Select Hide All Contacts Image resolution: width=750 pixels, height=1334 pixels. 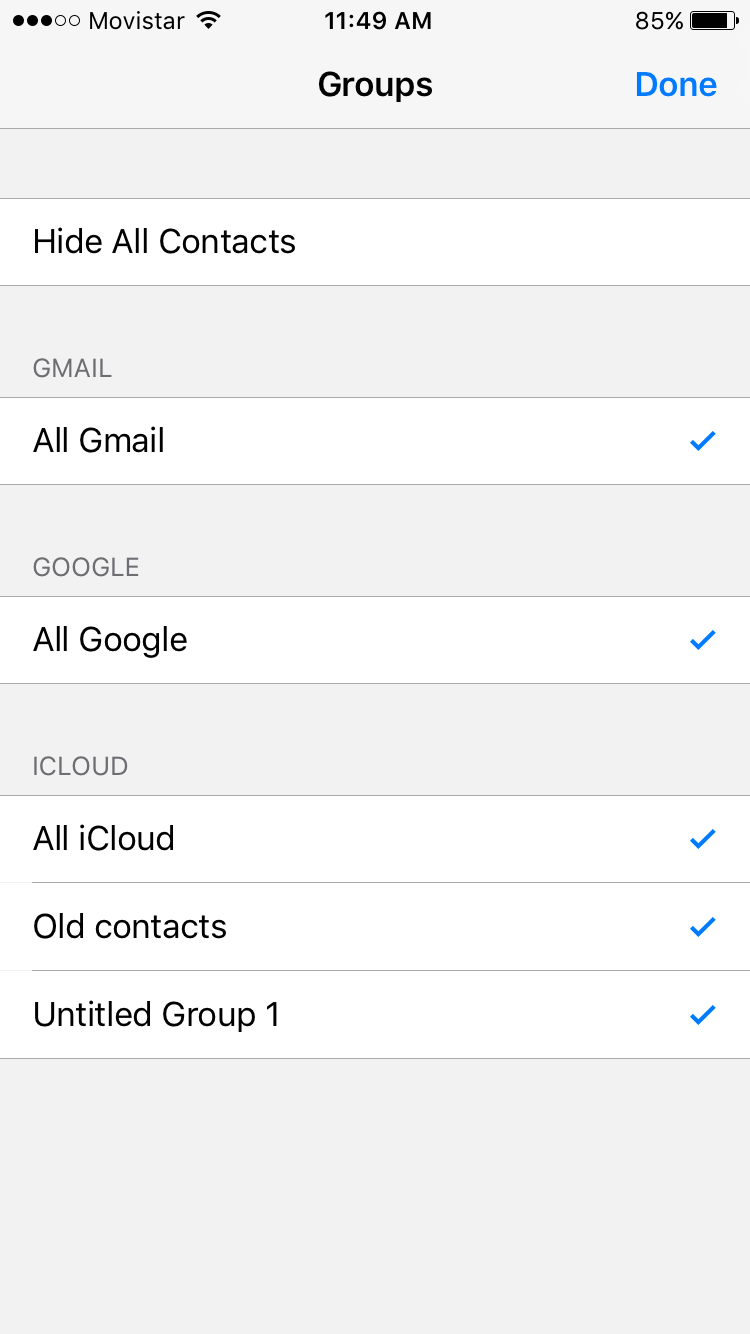[375, 242]
